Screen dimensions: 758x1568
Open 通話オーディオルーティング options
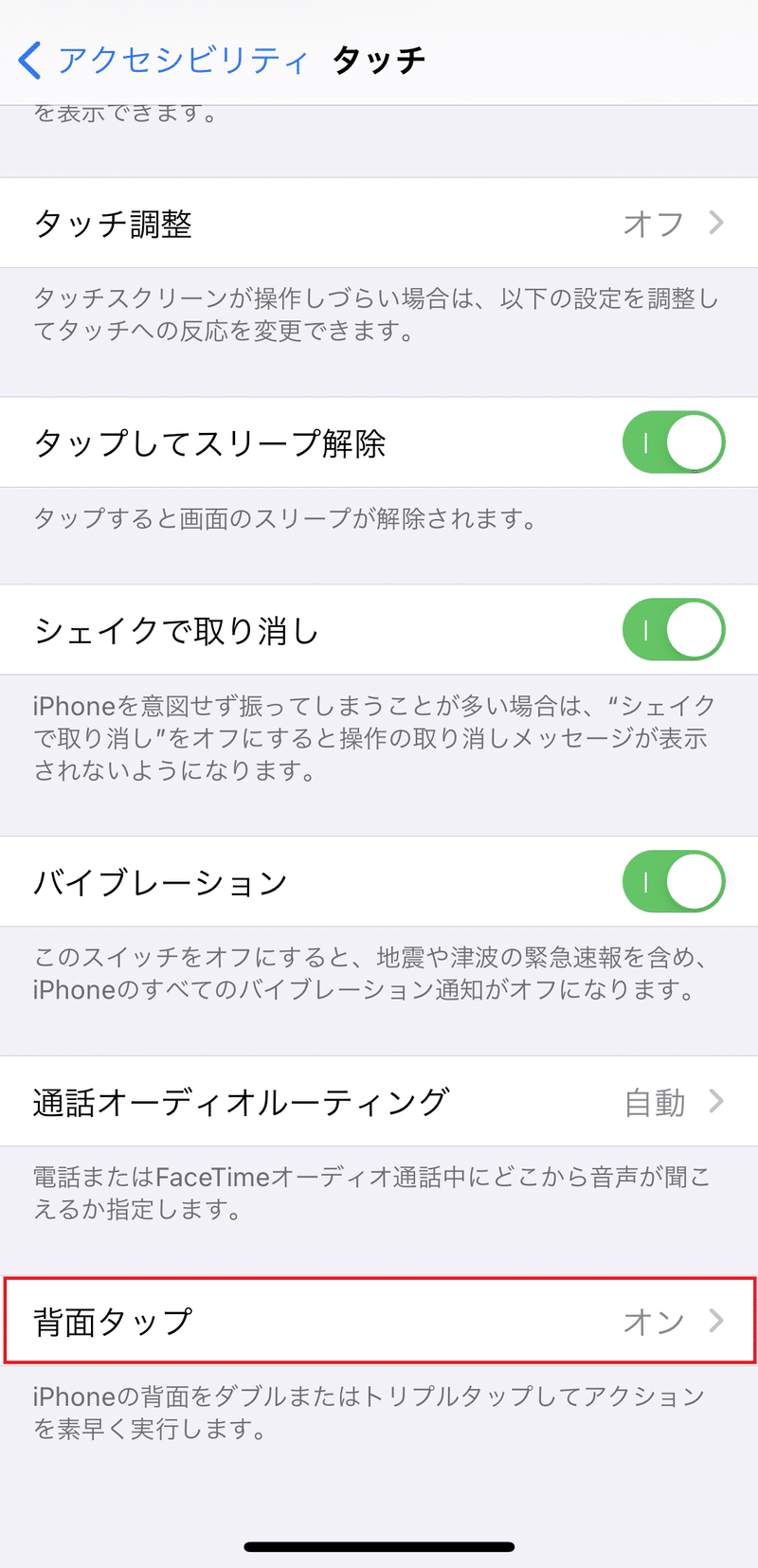379,1102
